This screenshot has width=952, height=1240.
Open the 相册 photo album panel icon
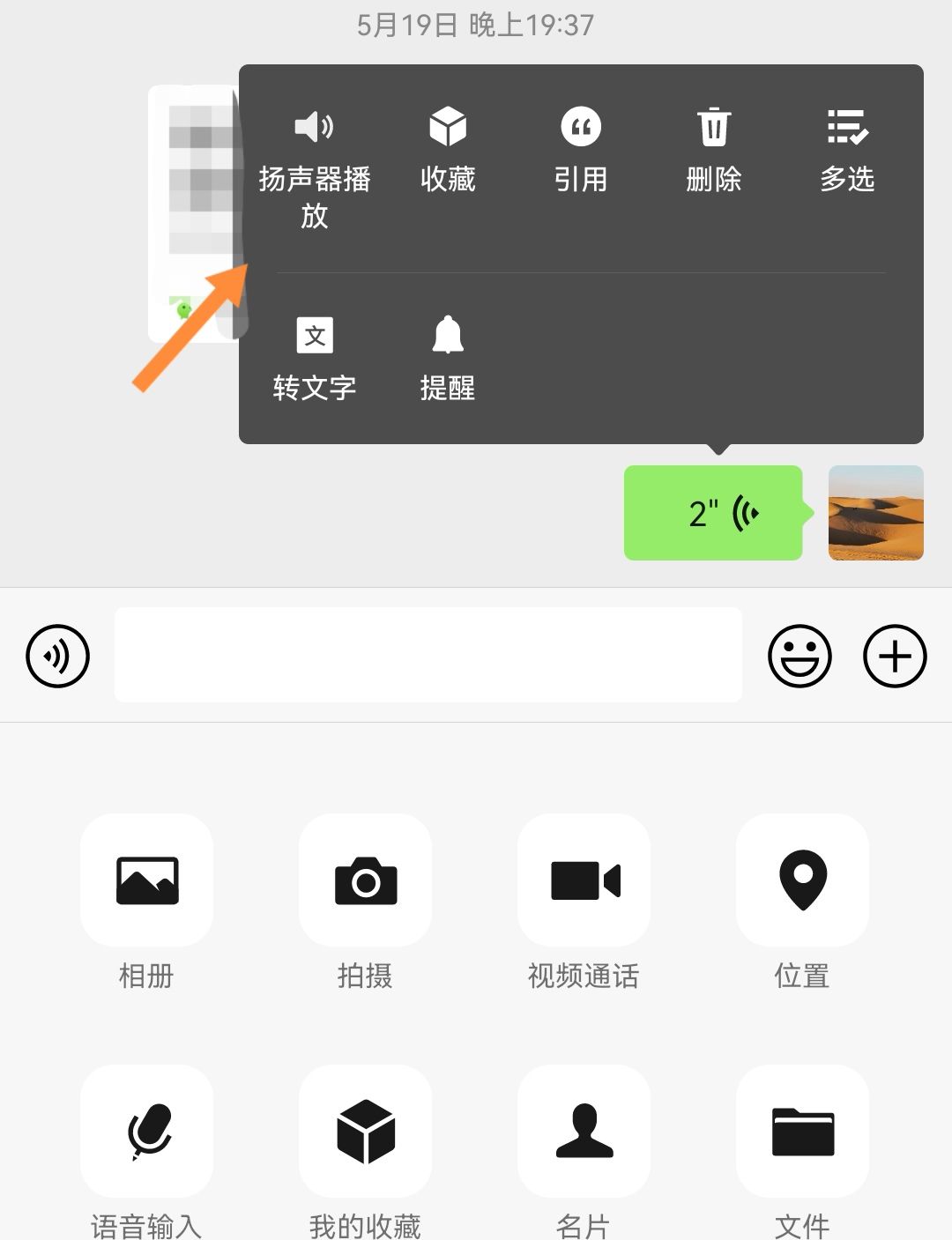point(146,880)
